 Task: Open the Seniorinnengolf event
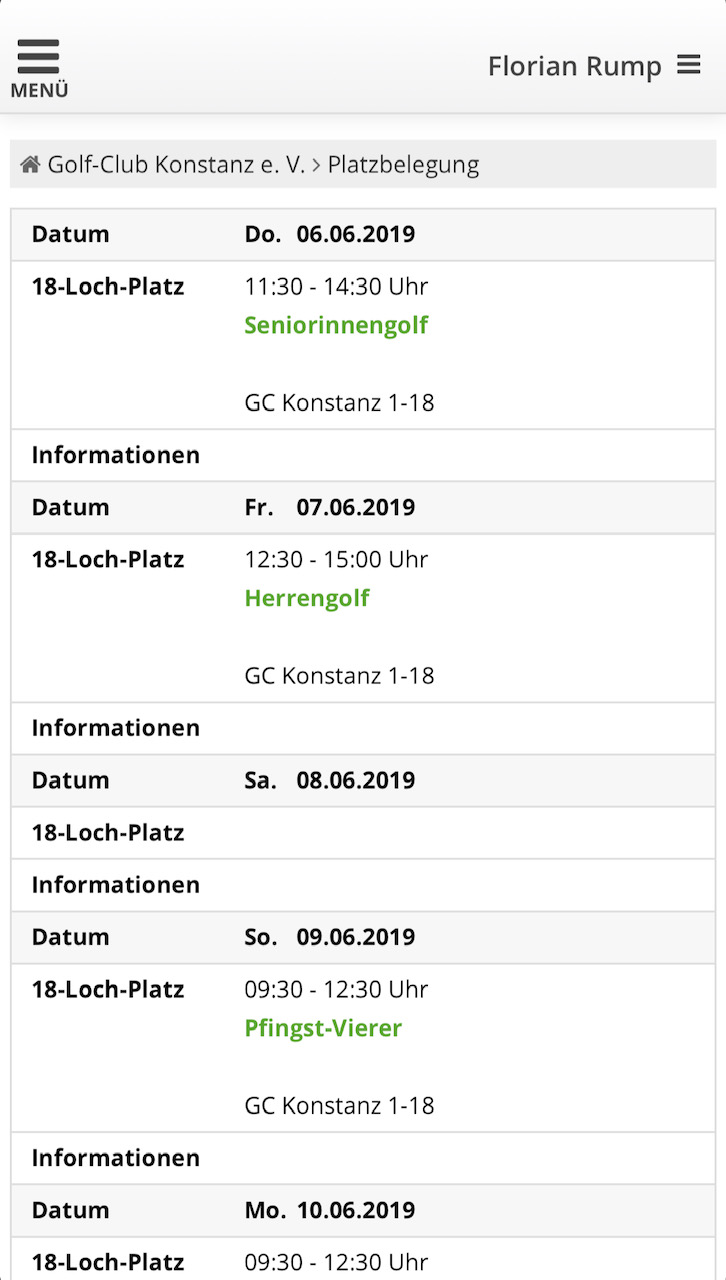[336, 325]
